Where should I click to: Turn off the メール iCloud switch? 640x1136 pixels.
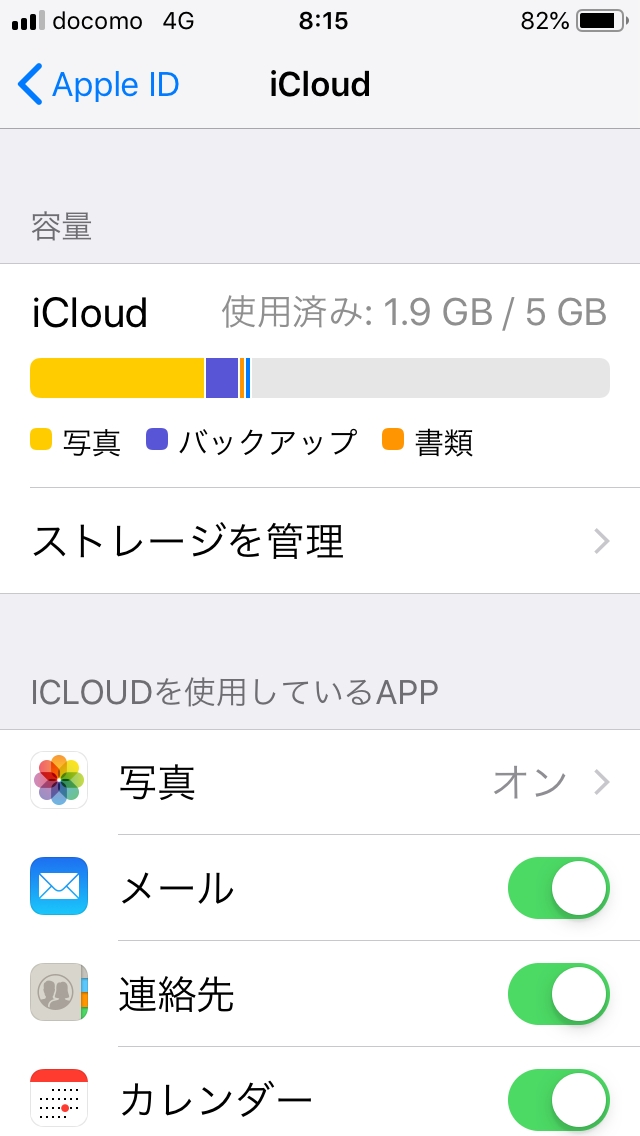[558, 888]
